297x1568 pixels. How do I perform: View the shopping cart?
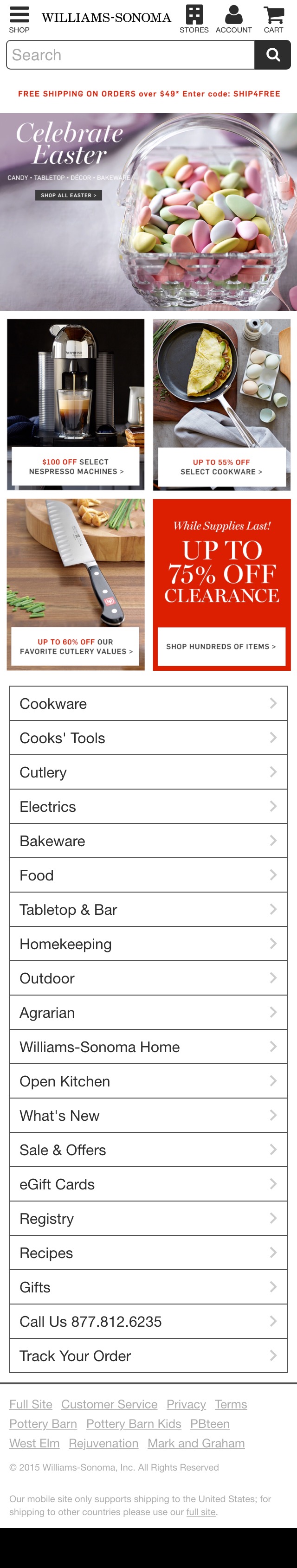pyautogui.click(x=273, y=19)
